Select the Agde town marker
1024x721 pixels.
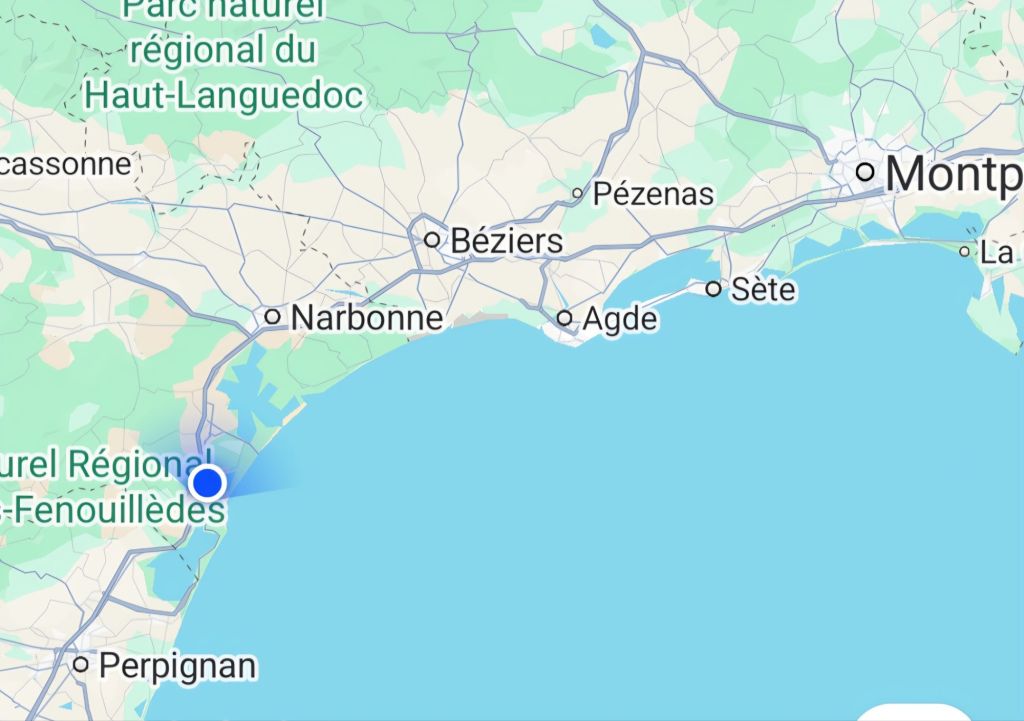tap(565, 319)
